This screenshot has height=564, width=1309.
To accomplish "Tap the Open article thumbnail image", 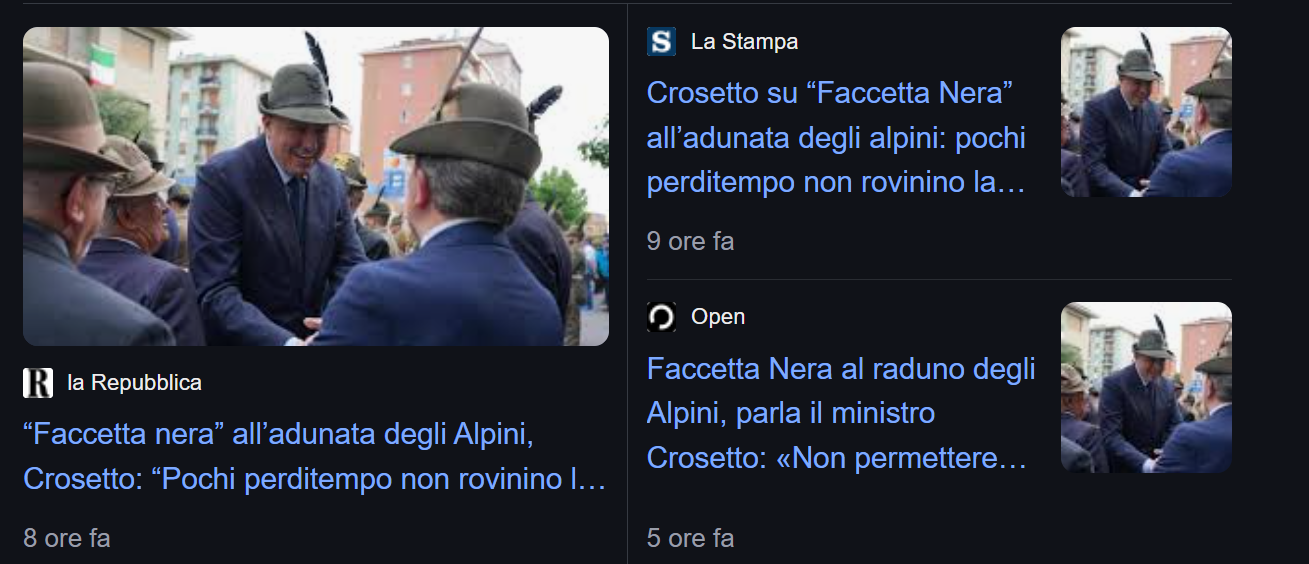I will pos(1145,387).
